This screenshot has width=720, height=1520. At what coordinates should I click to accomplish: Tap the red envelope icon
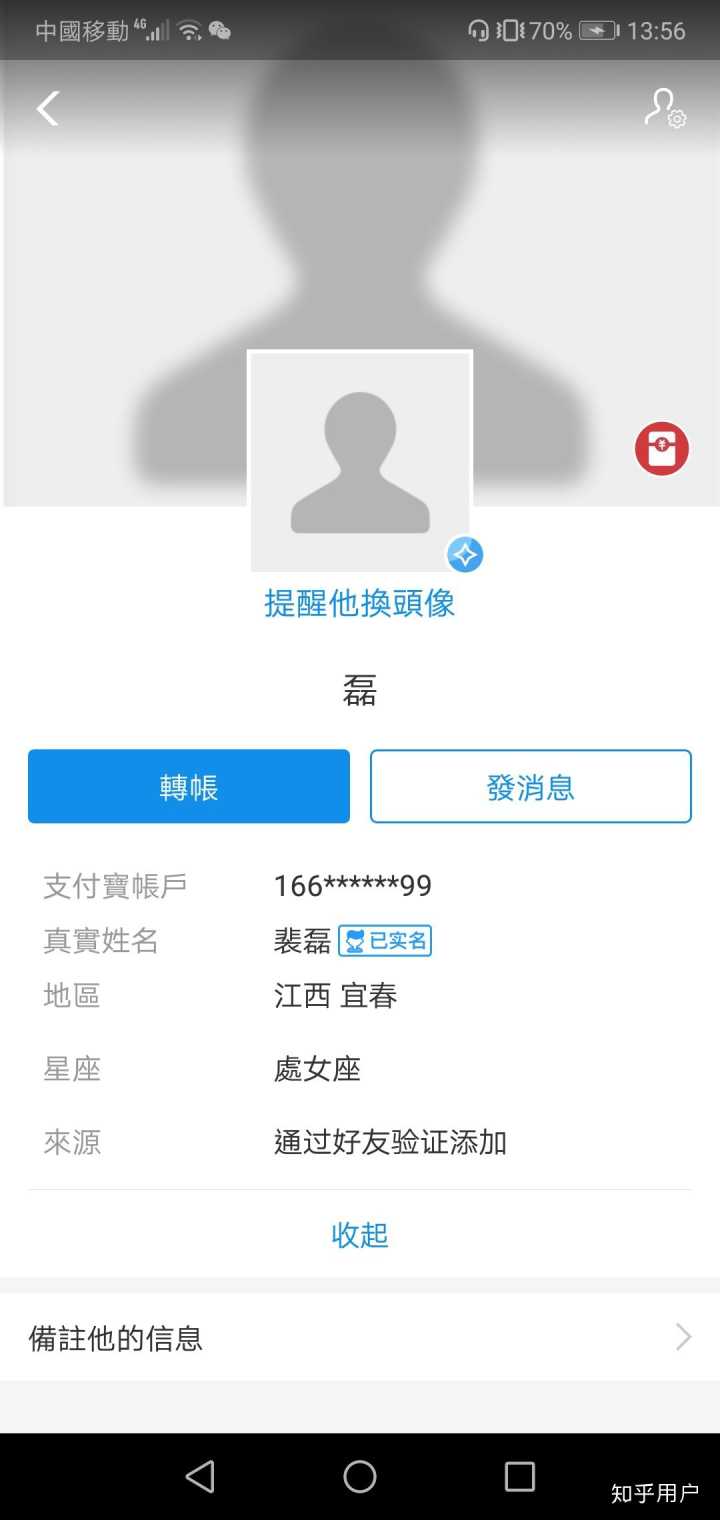pyautogui.click(x=662, y=448)
